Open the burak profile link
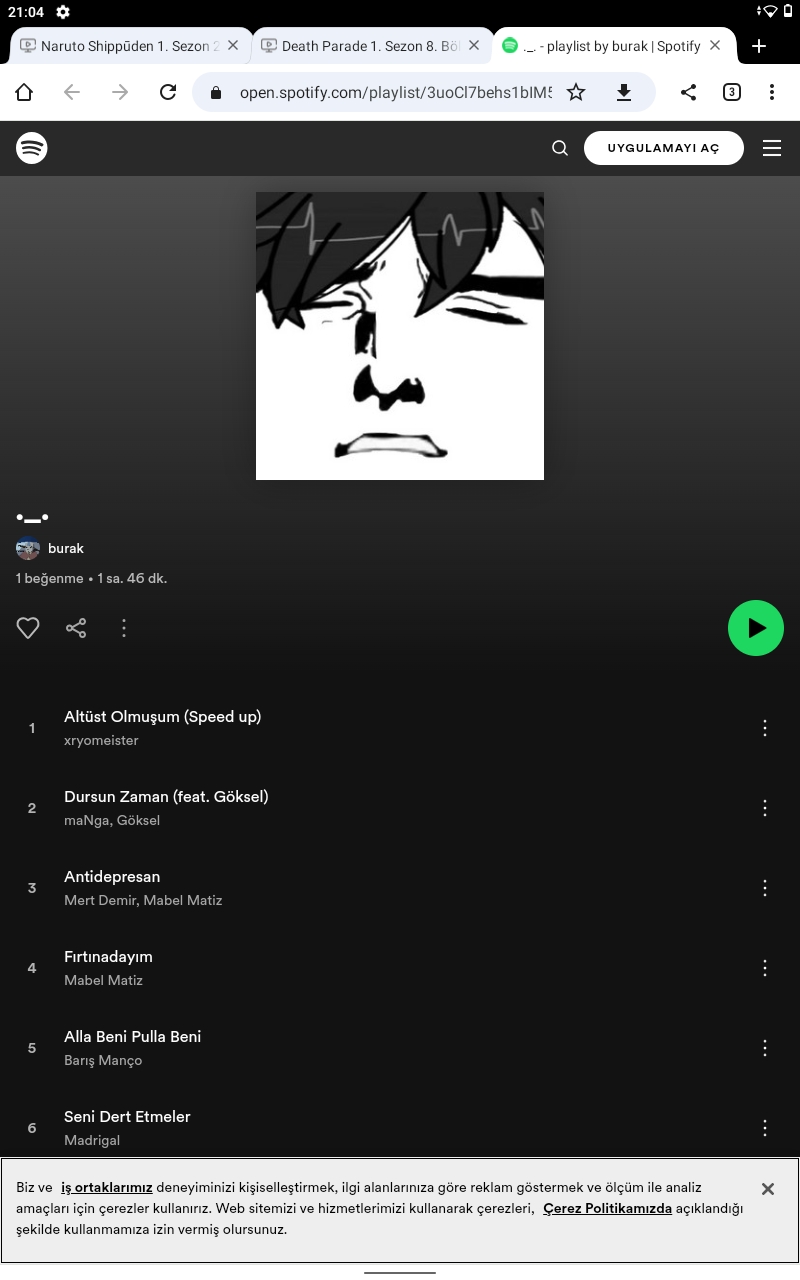800x1280 pixels. [66, 548]
